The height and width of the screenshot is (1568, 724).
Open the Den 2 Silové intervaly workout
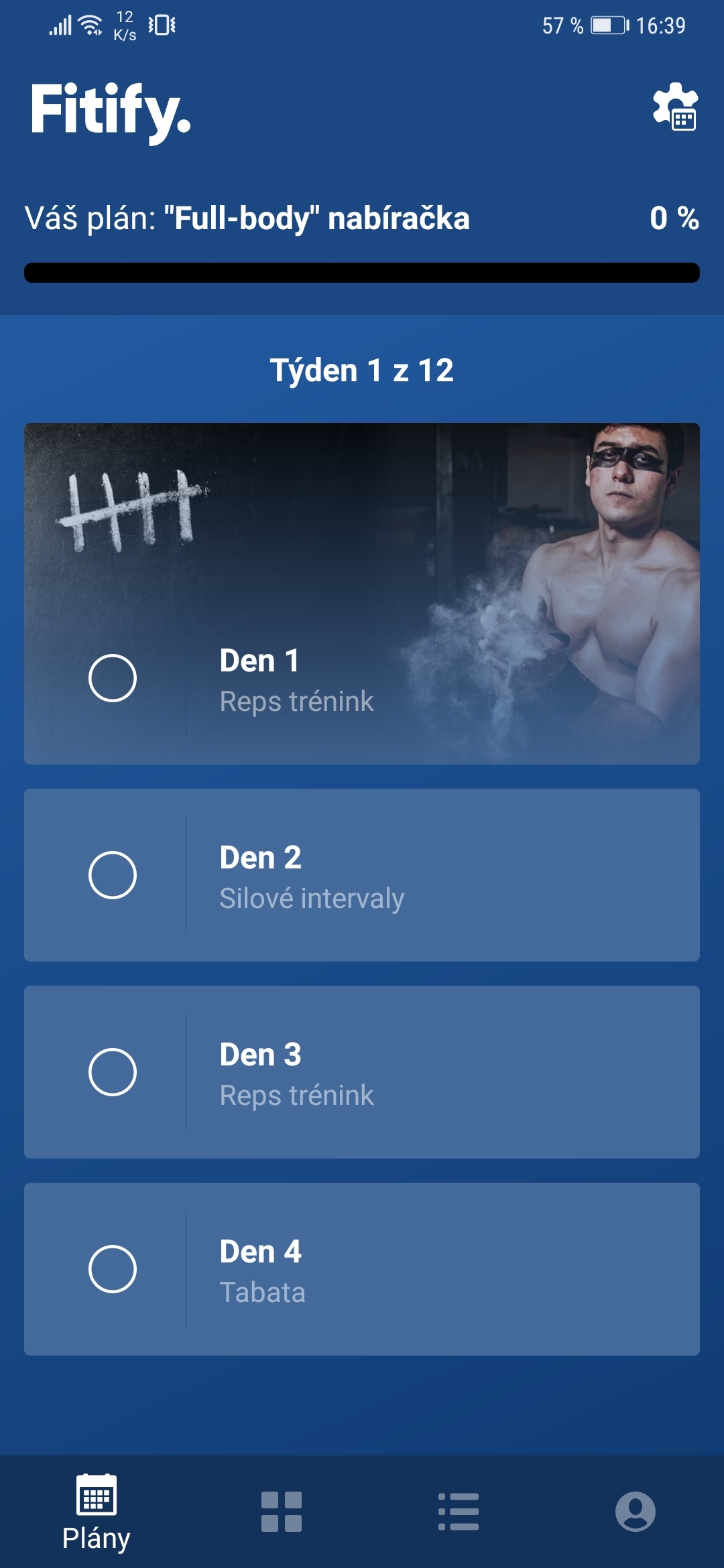coord(362,875)
